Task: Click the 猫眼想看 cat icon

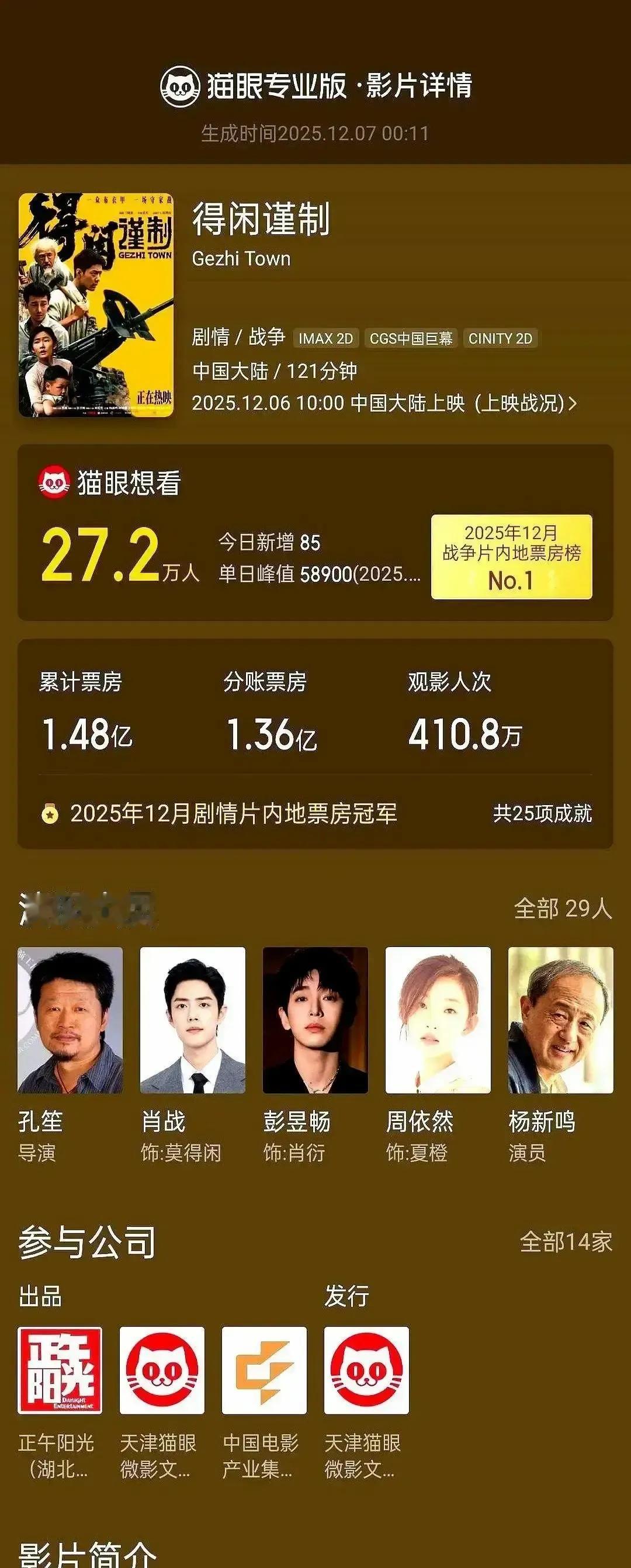Action: coord(52,481)
